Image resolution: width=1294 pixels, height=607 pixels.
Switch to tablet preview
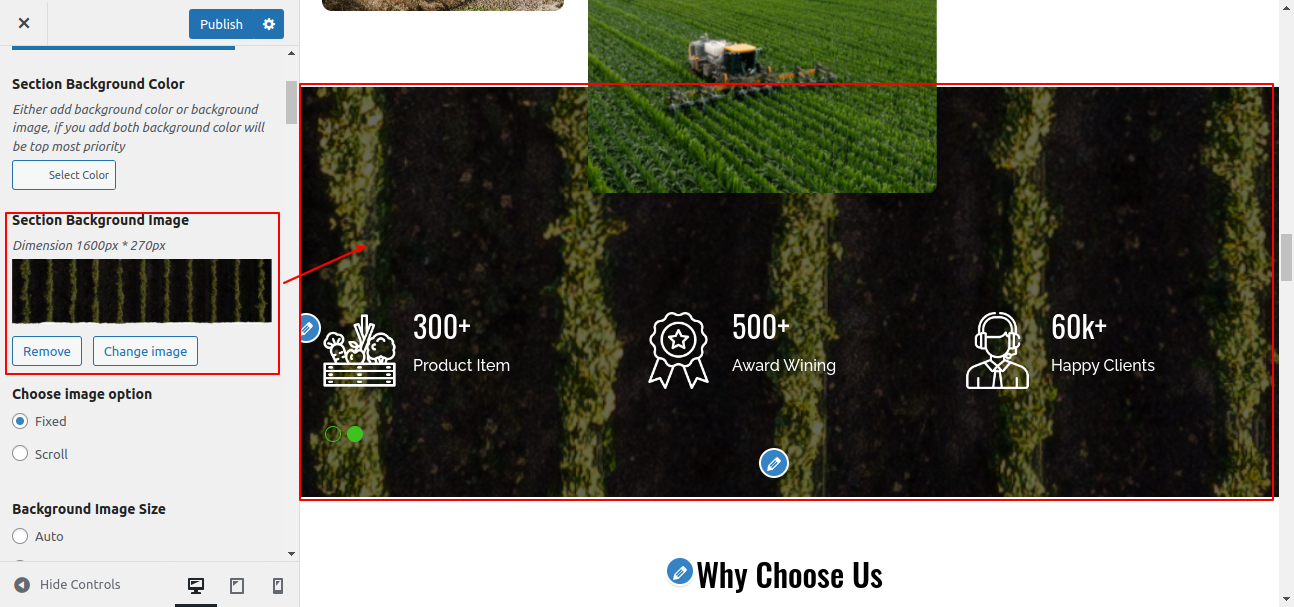237,586
